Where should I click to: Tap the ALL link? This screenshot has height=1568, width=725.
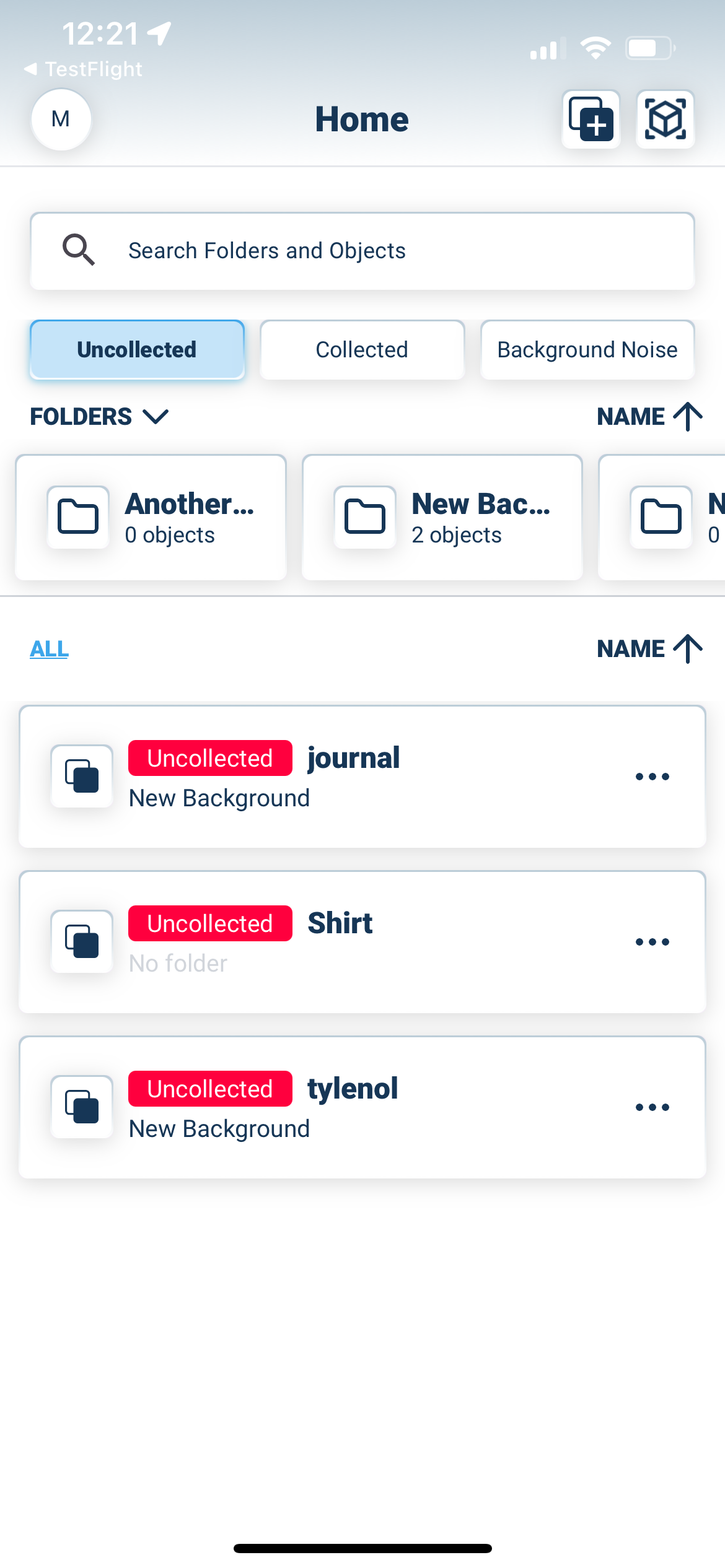coord(50,649)
